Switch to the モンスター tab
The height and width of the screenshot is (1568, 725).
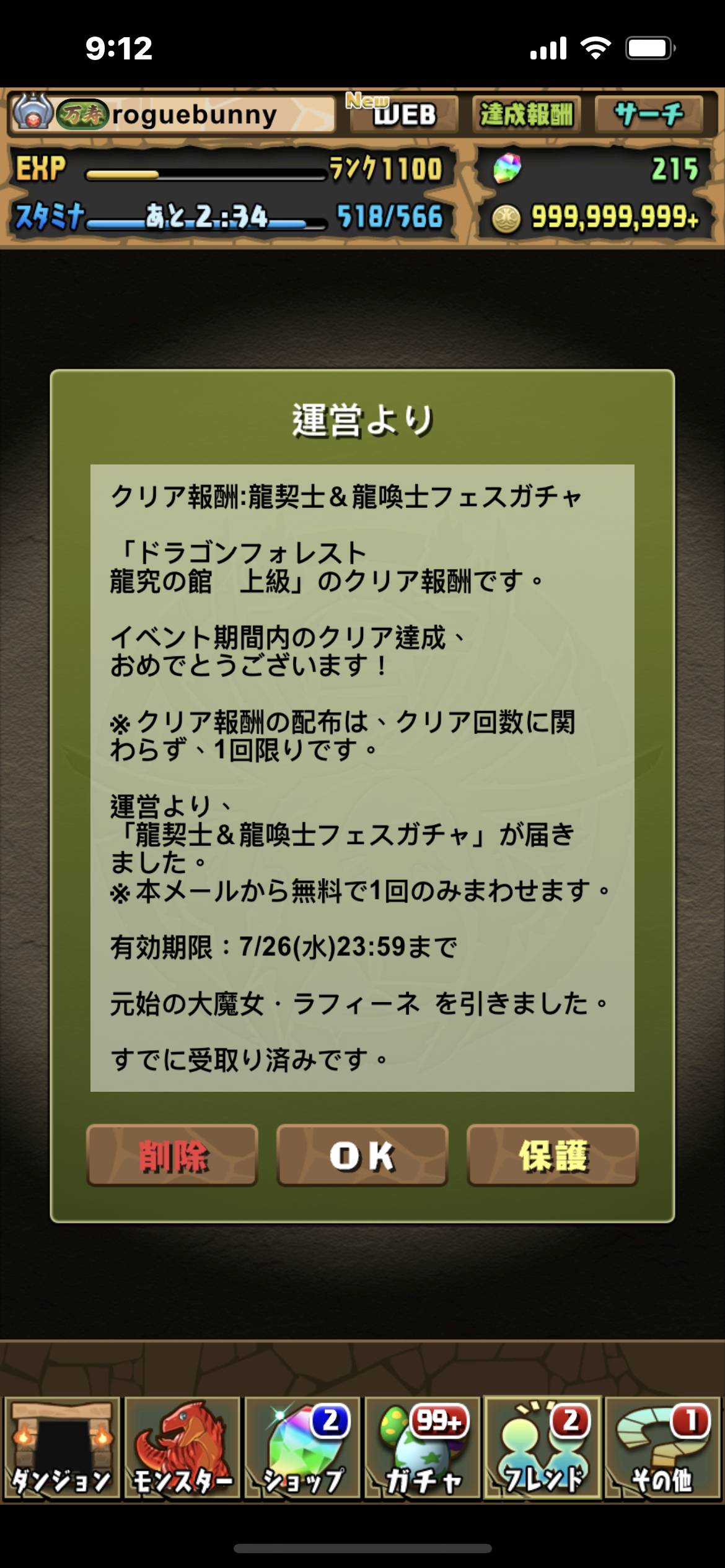coord(182,1448)
